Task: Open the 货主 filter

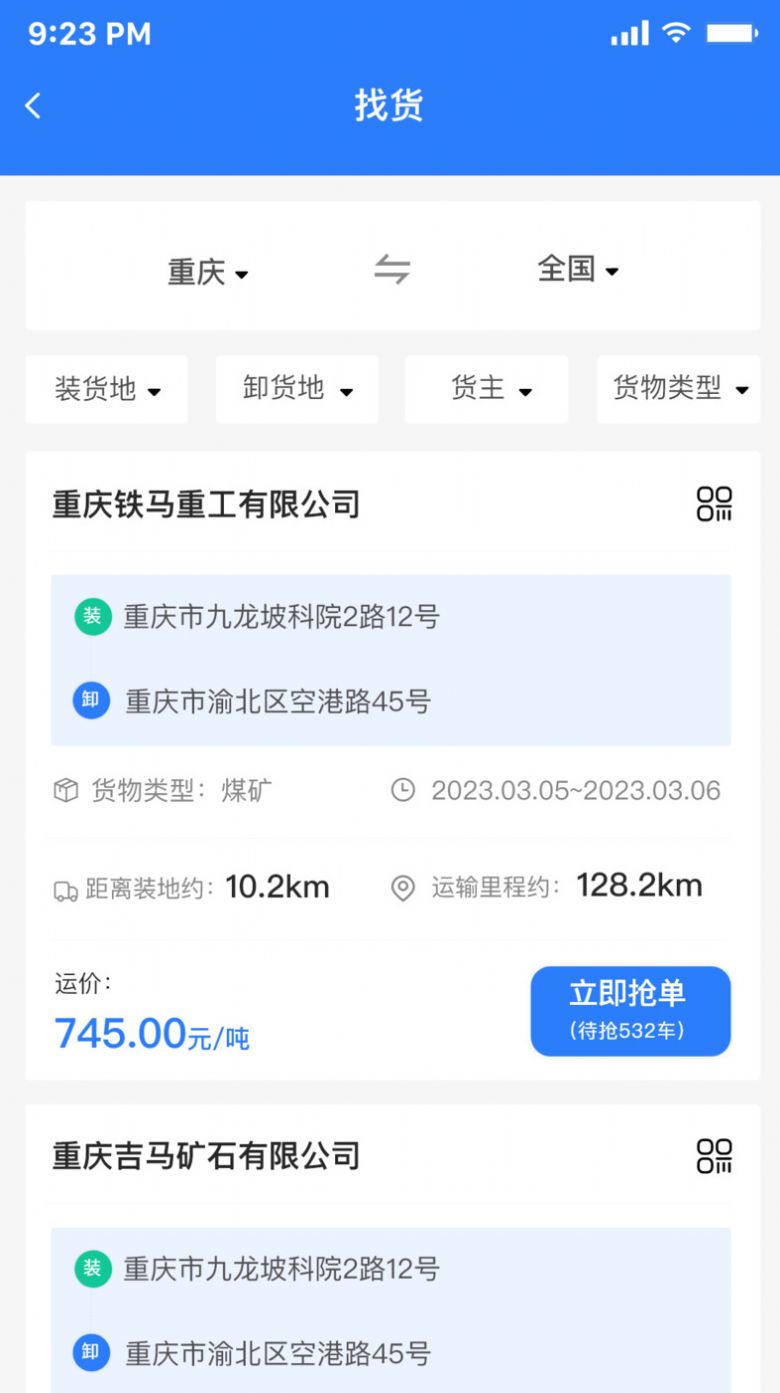Action: tap(486, 389)
